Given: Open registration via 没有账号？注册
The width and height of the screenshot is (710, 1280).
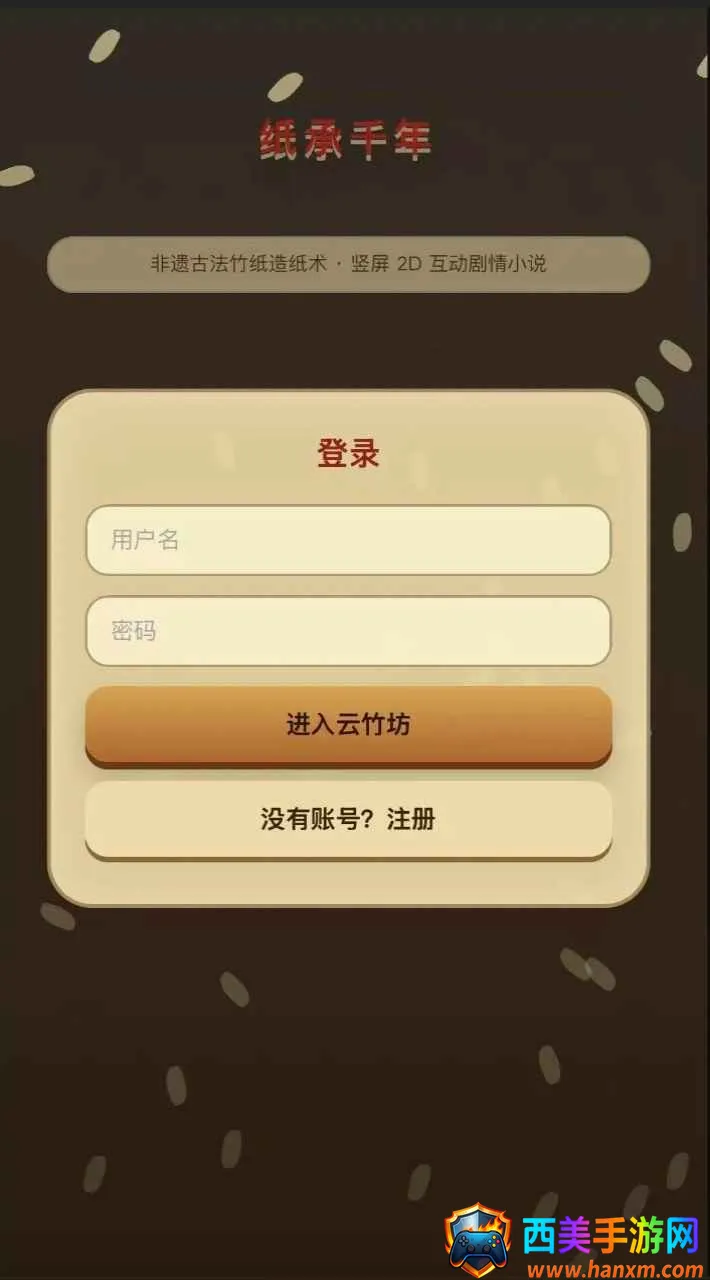Looking at the screenshot, I should tap(348, 819).
